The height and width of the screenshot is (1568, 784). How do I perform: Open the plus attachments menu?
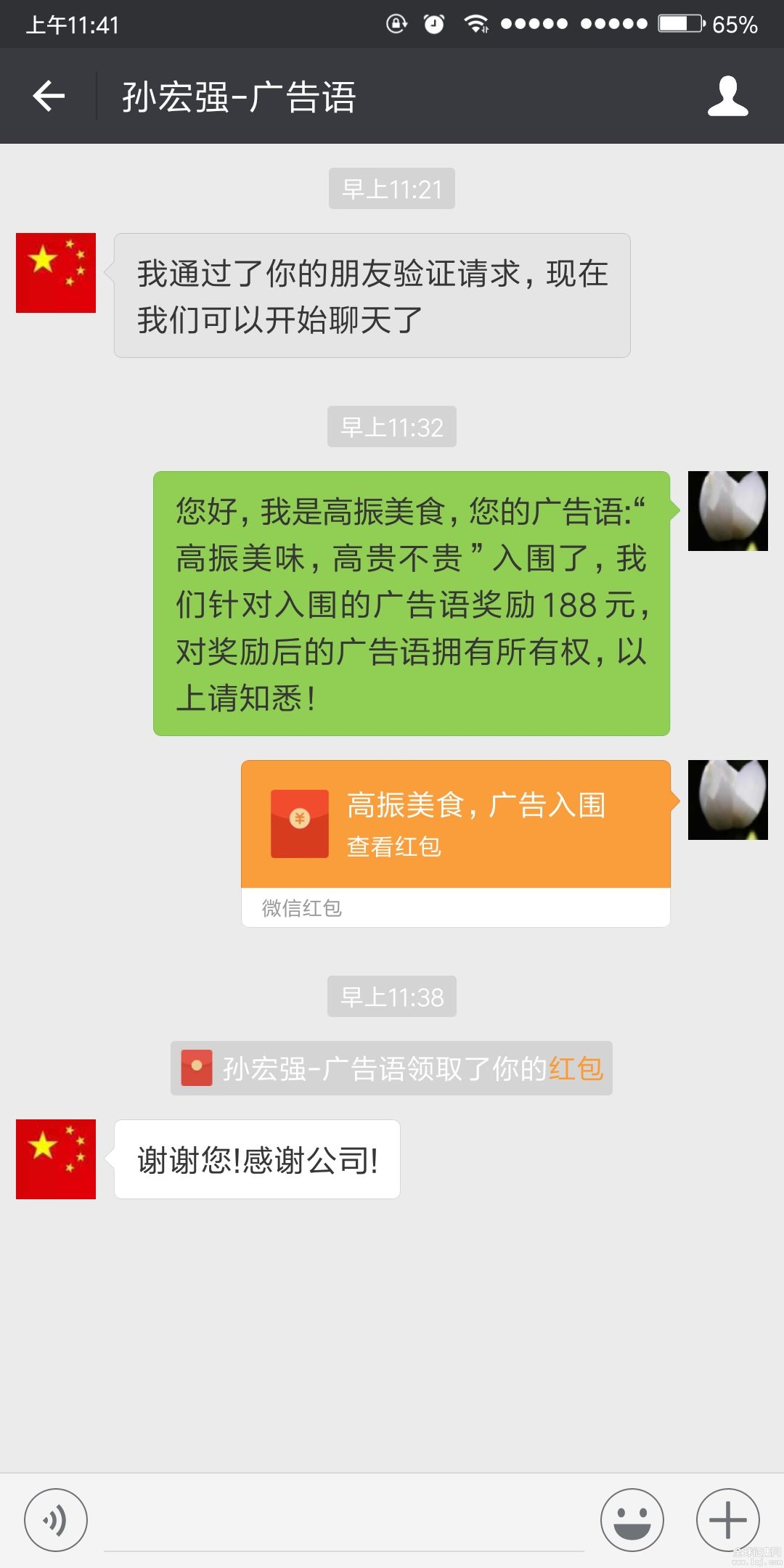[x=727, y=1519]
